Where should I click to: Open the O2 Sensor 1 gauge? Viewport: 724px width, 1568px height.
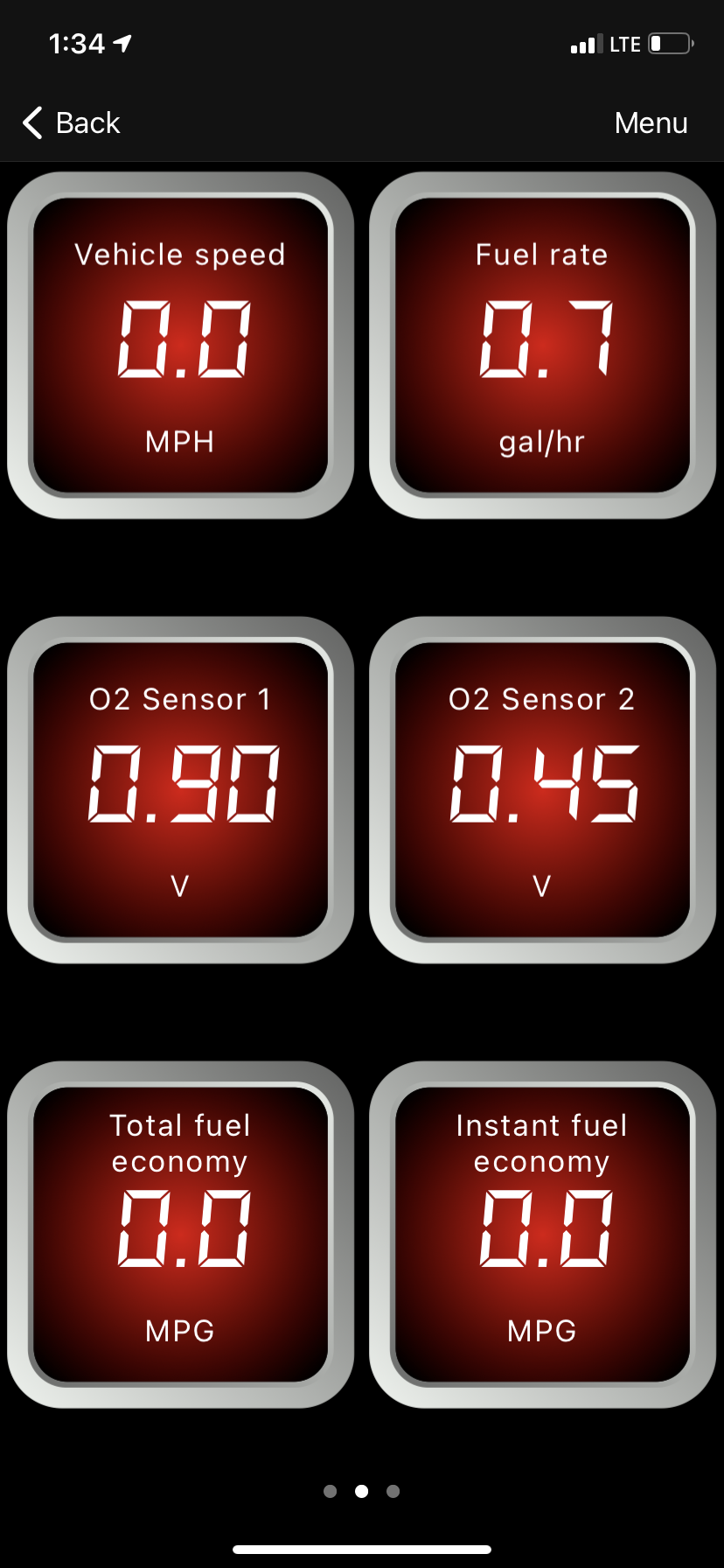(181, 790)
